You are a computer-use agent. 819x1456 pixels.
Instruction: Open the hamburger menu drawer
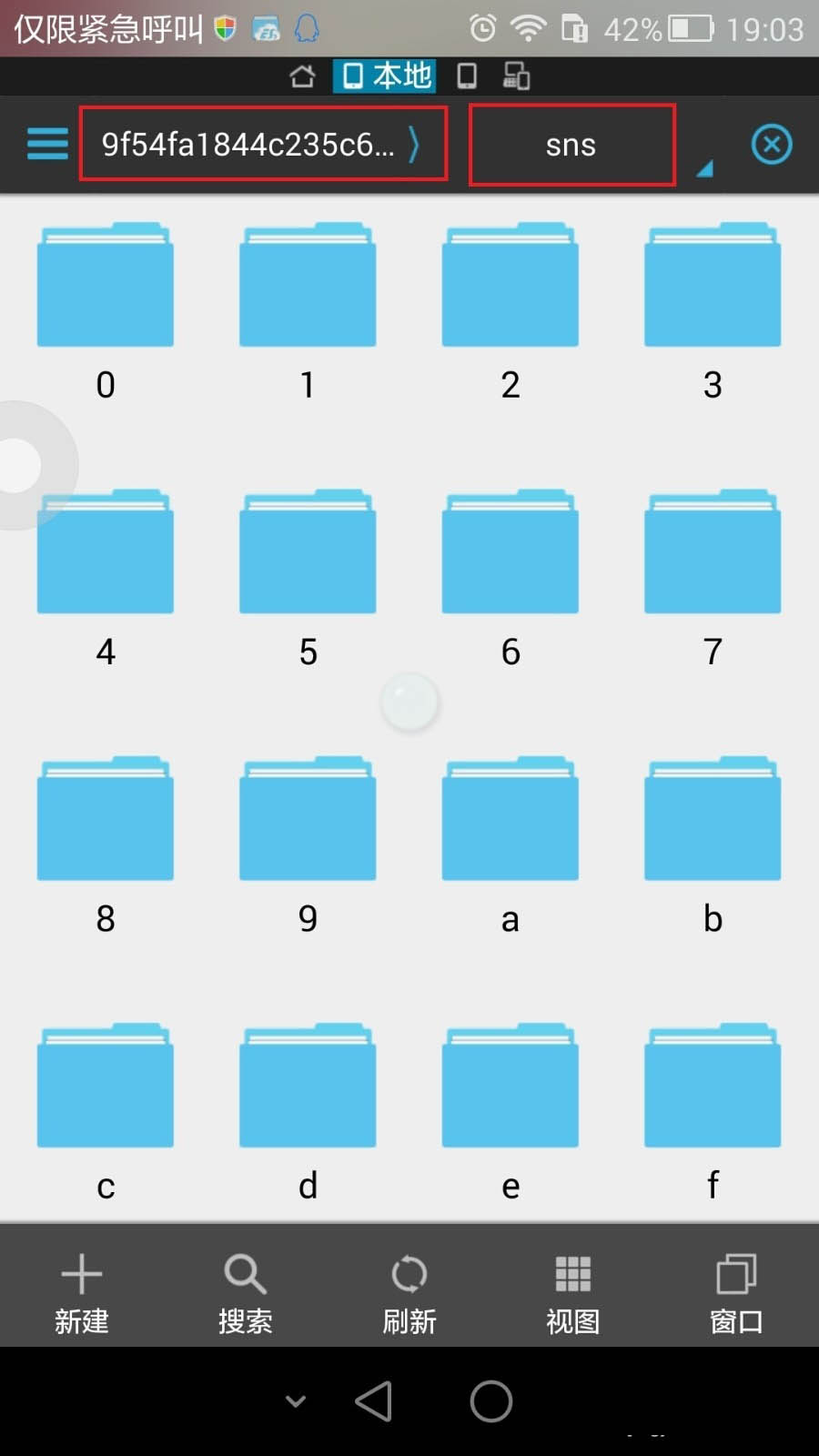coord(47,144)
